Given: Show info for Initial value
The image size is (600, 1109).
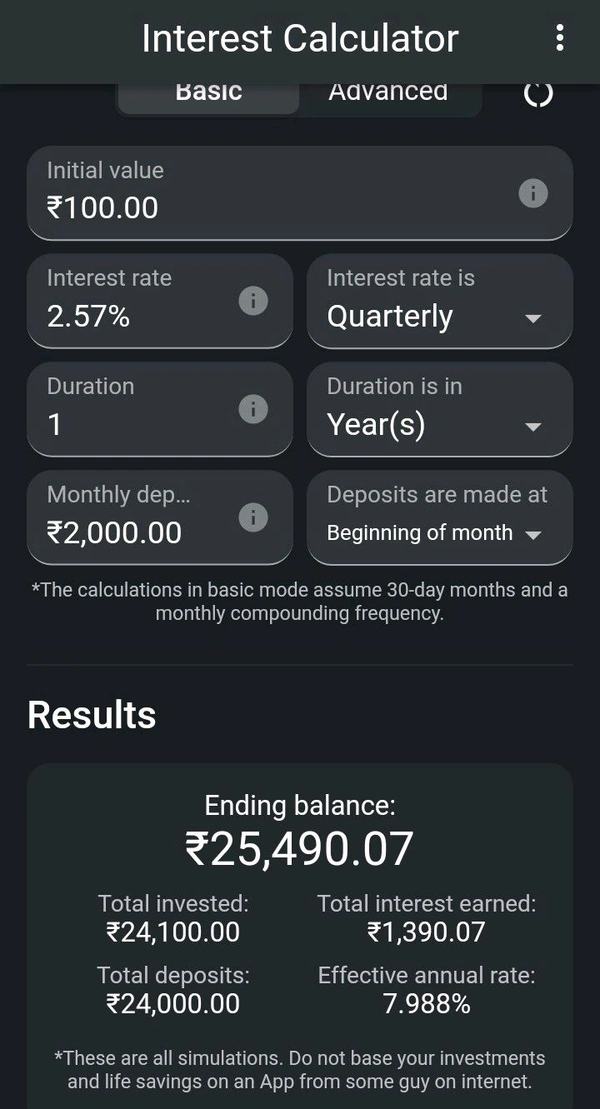Looking at the screenshot, I should click(x=533, y=193).
